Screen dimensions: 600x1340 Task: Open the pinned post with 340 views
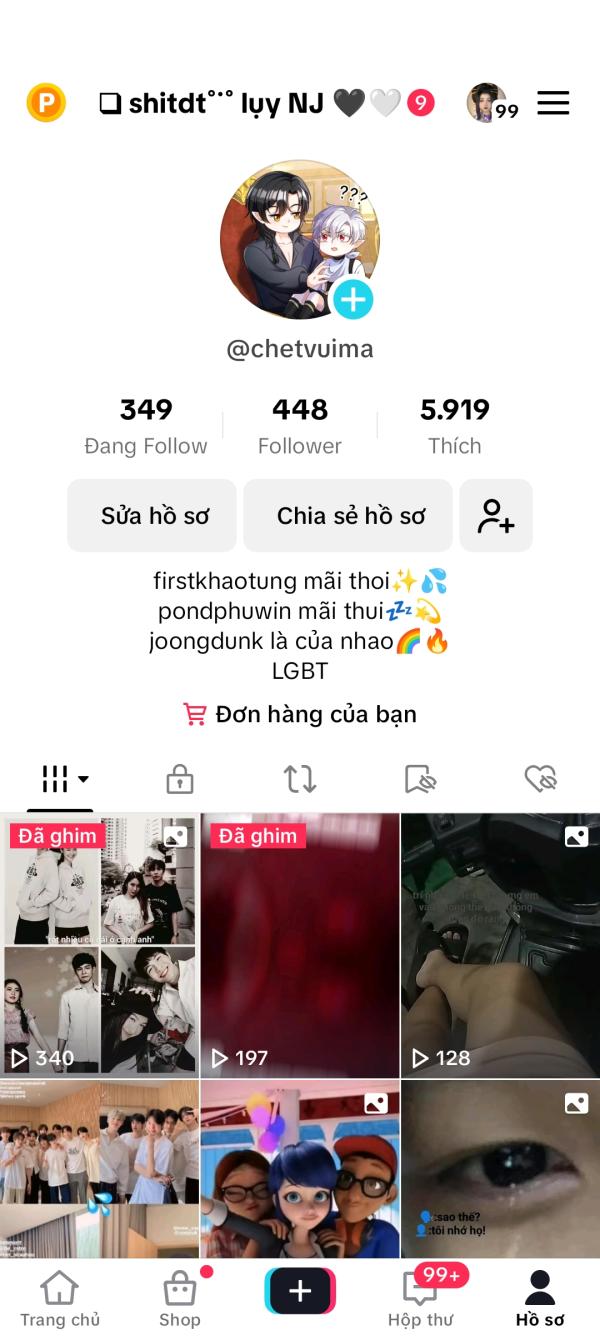[99, 945]
